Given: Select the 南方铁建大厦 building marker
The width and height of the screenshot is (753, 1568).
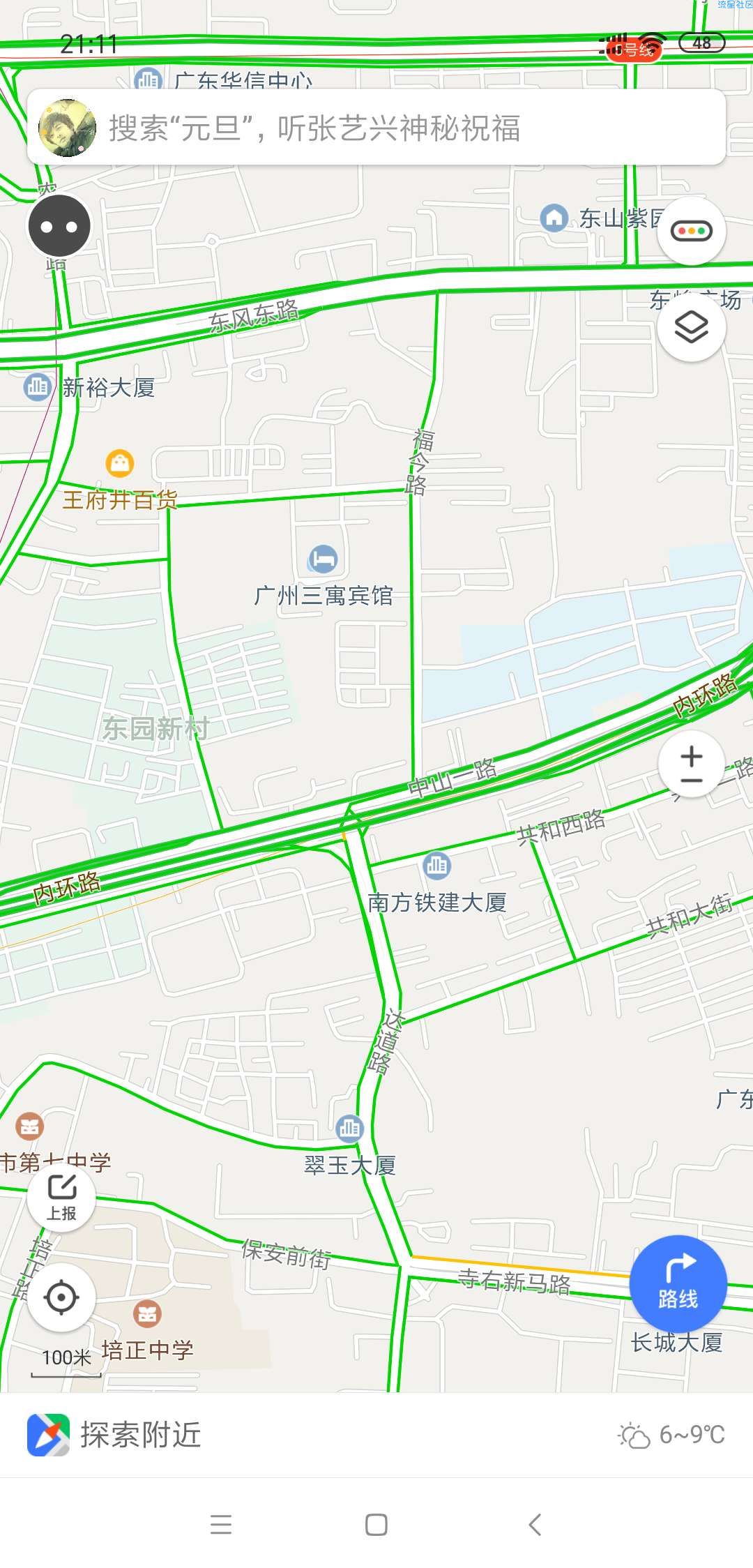Looking at the screenshot, I should click(436, 866).
